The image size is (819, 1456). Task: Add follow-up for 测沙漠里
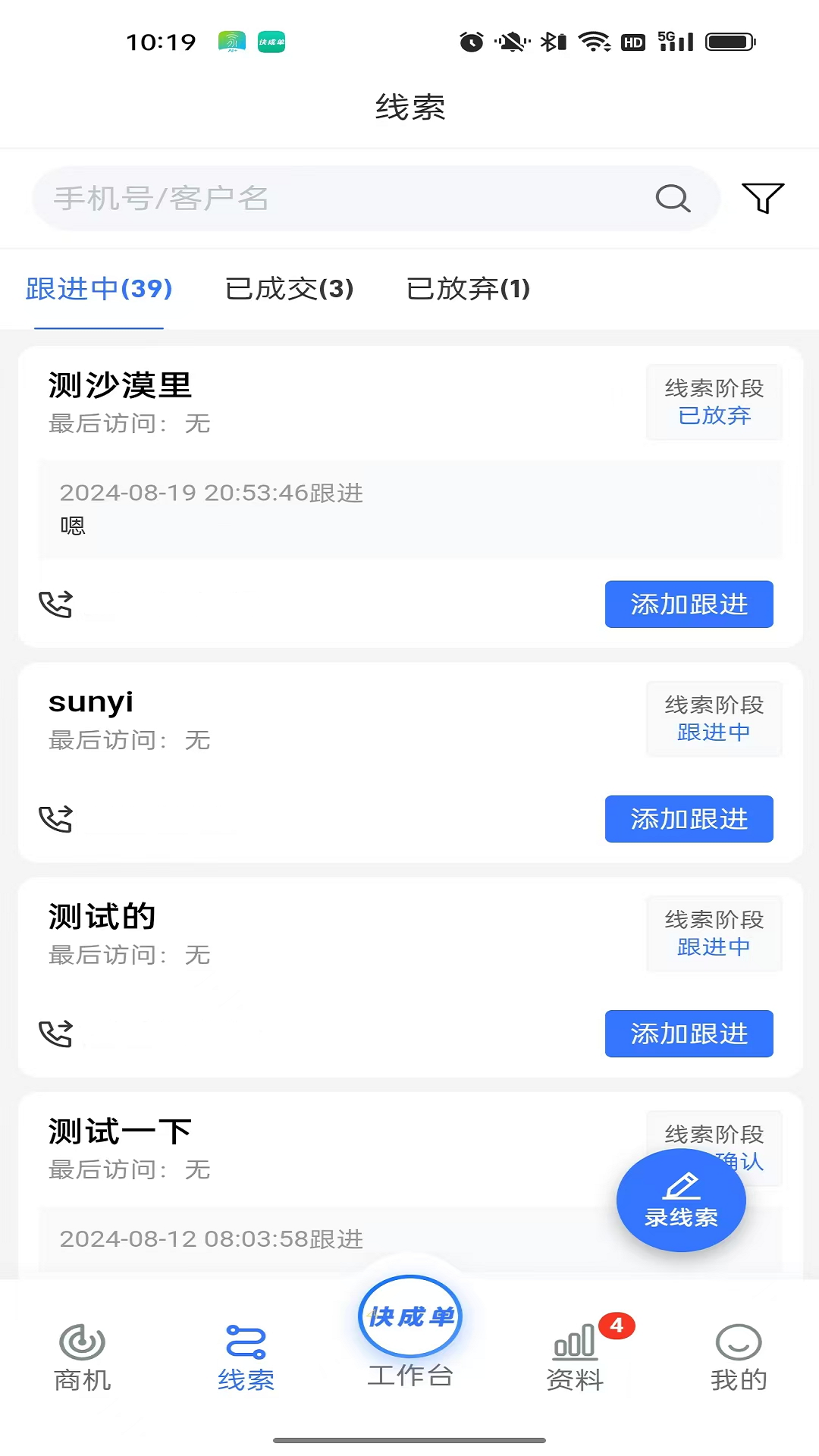point(689,604)
